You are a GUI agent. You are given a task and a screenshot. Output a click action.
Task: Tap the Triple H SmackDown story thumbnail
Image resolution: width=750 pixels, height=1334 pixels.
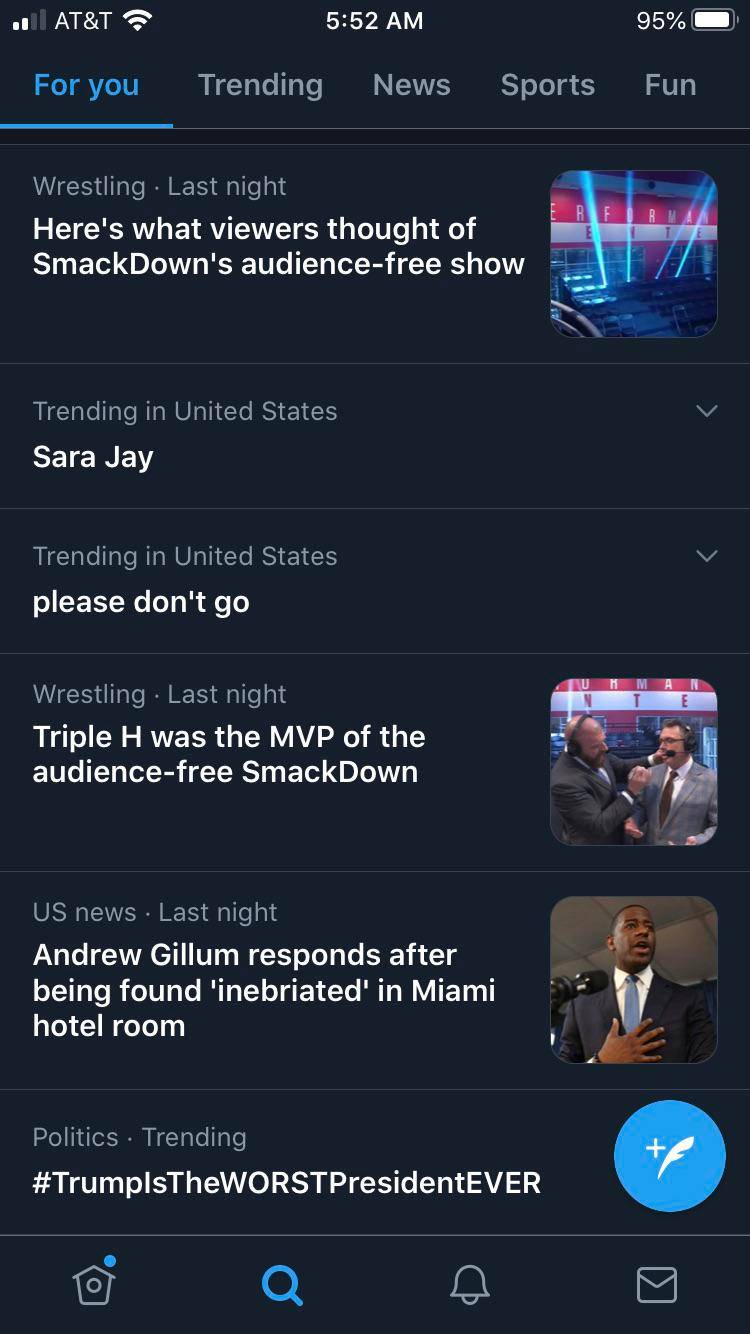[633, 762]
